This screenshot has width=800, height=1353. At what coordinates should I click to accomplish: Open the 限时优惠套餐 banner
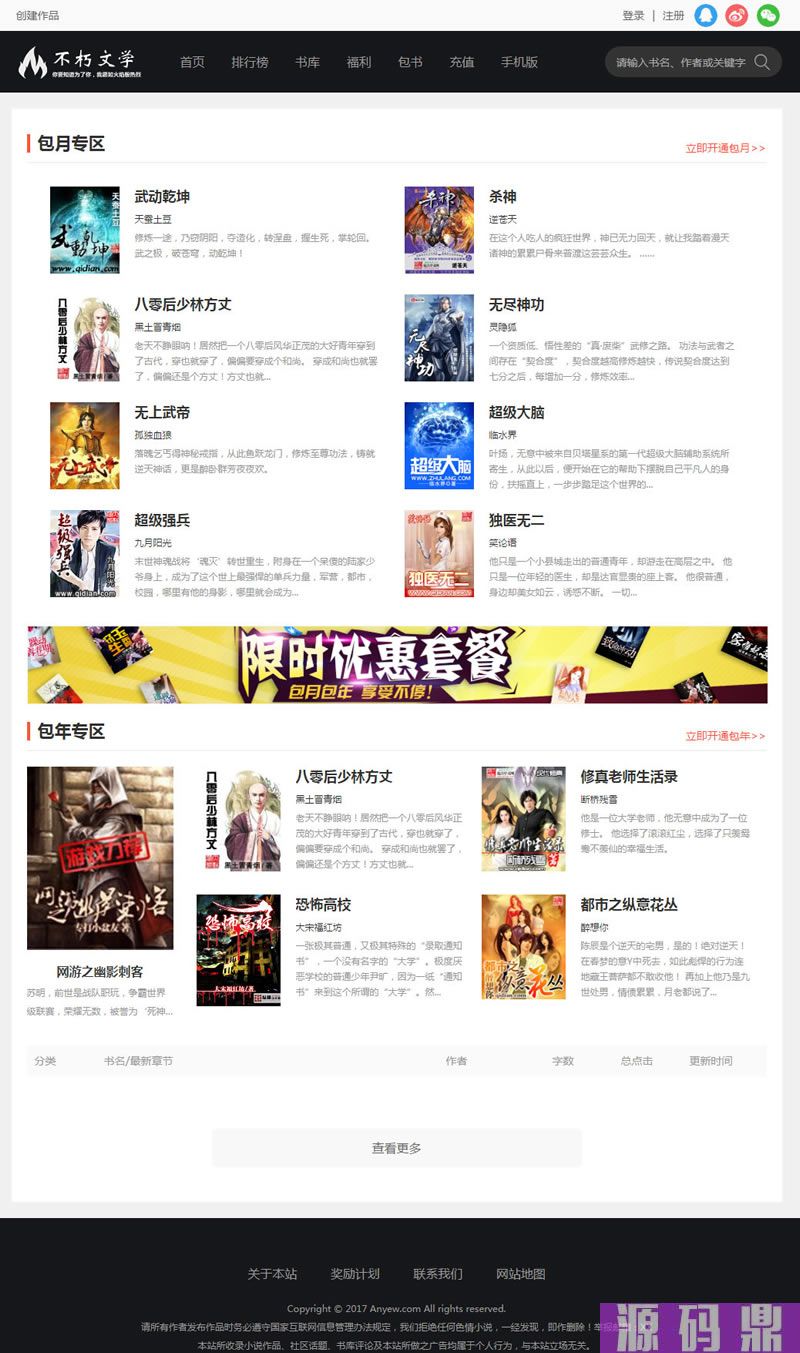point(397,665)
